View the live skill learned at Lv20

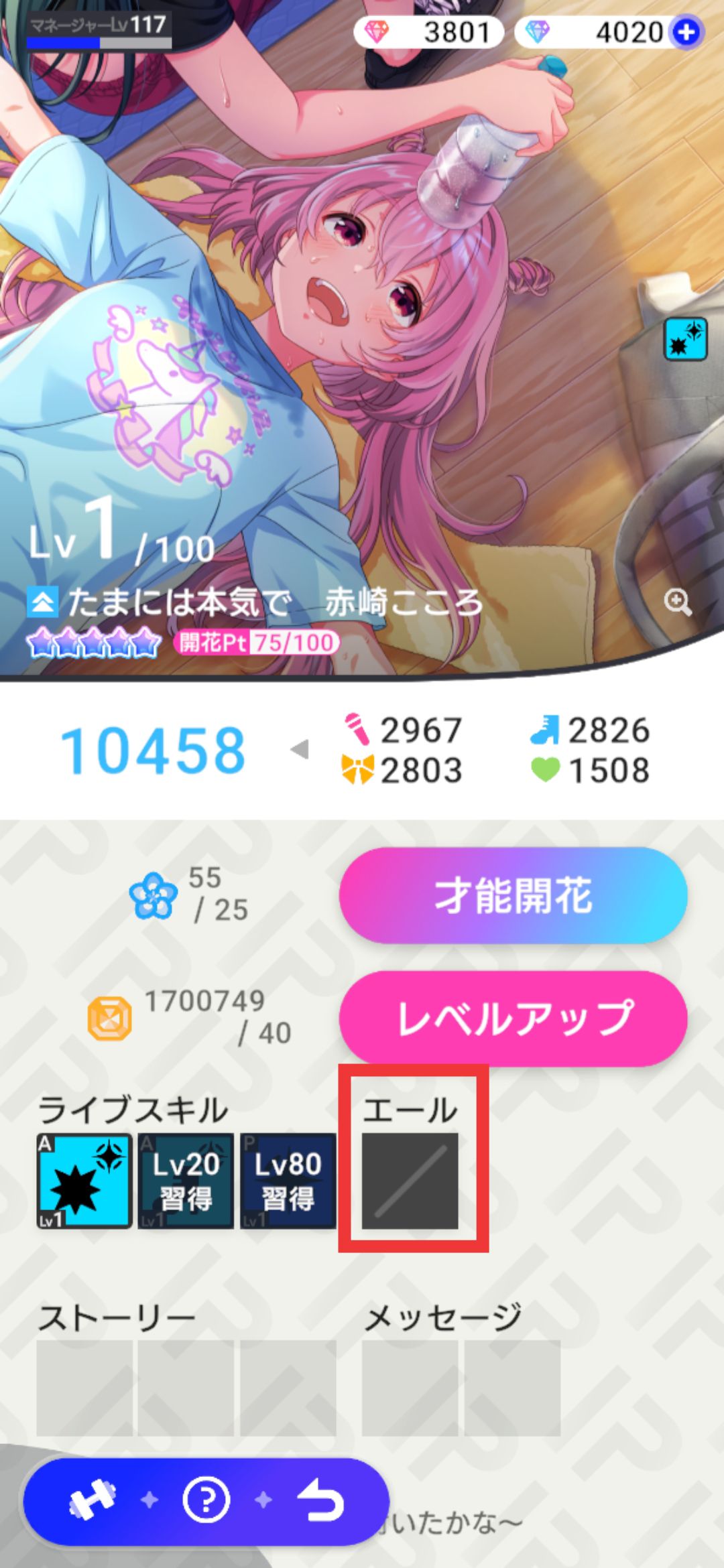(x=186, y=1181)
